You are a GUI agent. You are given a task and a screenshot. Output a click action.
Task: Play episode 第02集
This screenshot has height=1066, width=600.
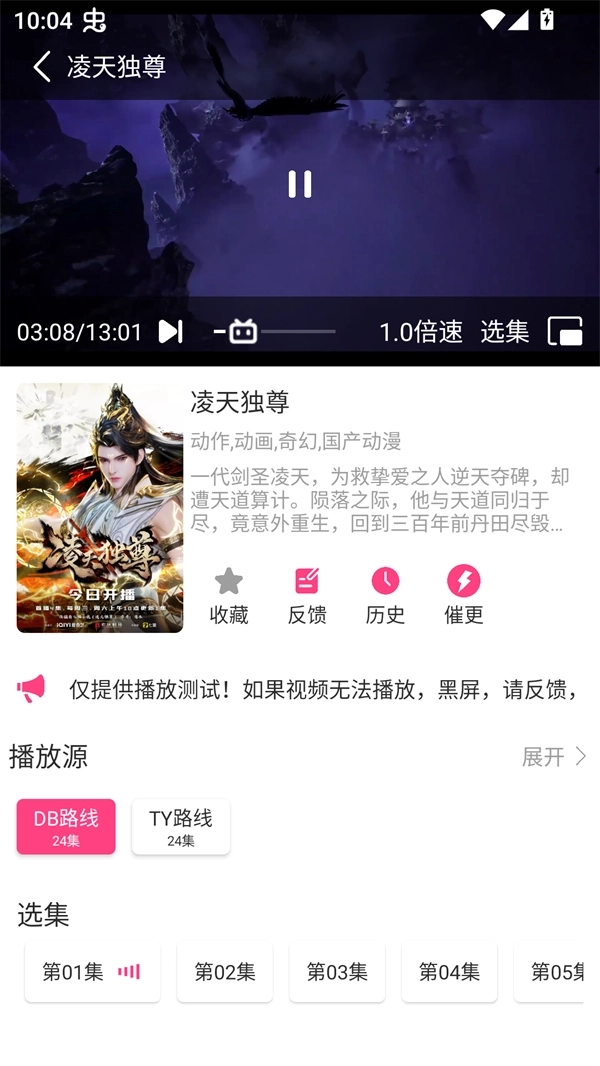225,972
